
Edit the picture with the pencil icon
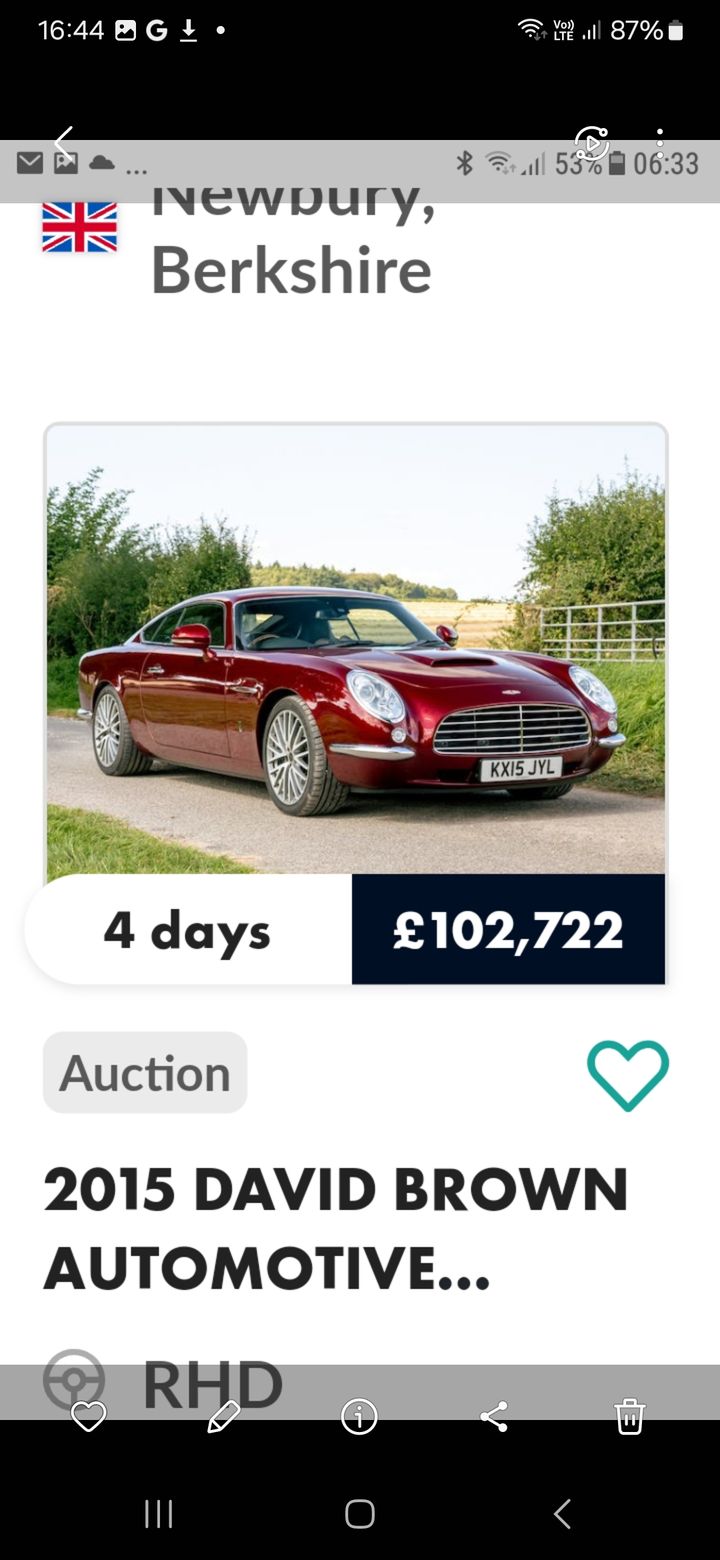click(224, 1416)
